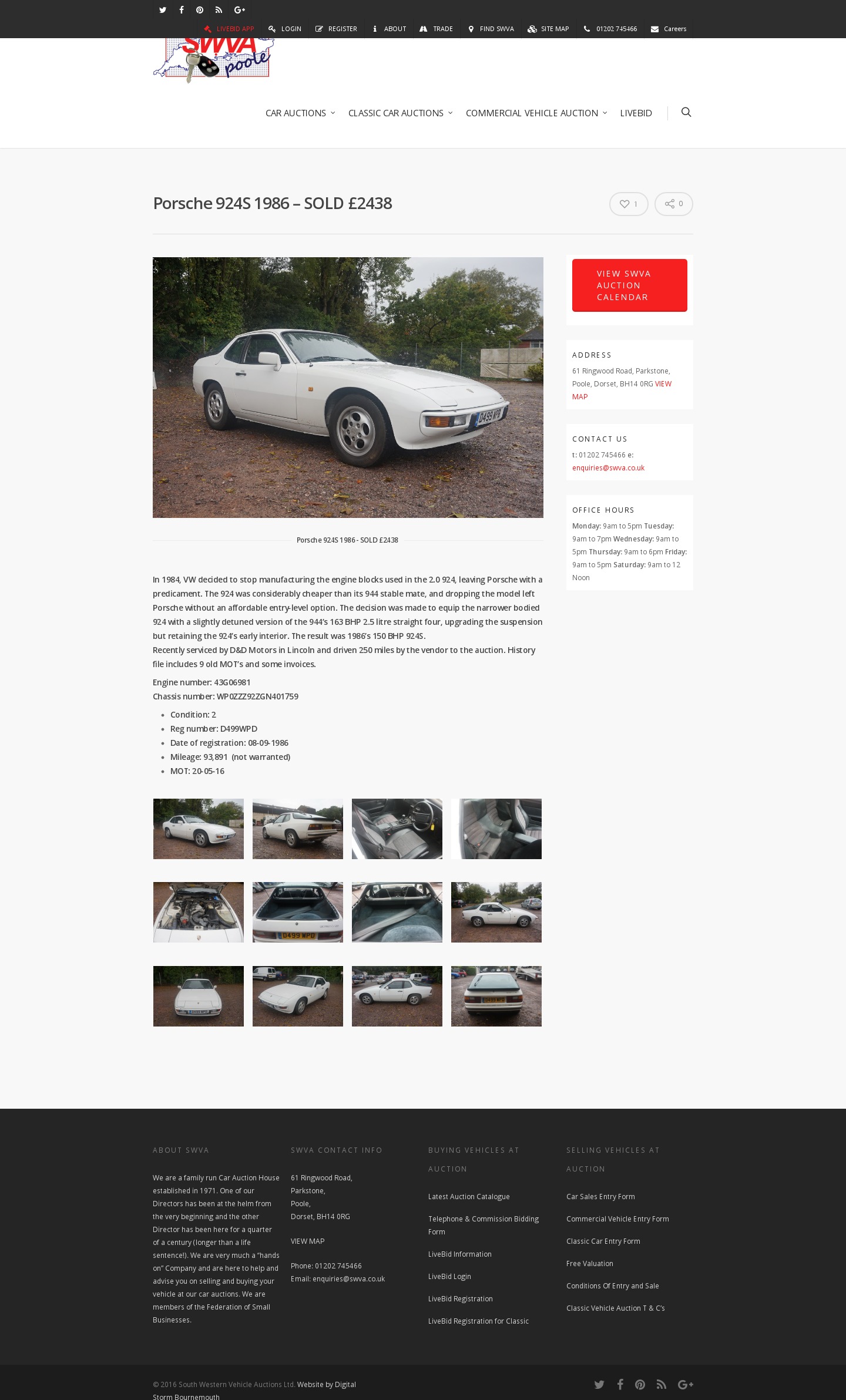846x1400 pixels.
Task: Open the search magnifier icon
Action: pyautogui.click(x=686, y=112)
